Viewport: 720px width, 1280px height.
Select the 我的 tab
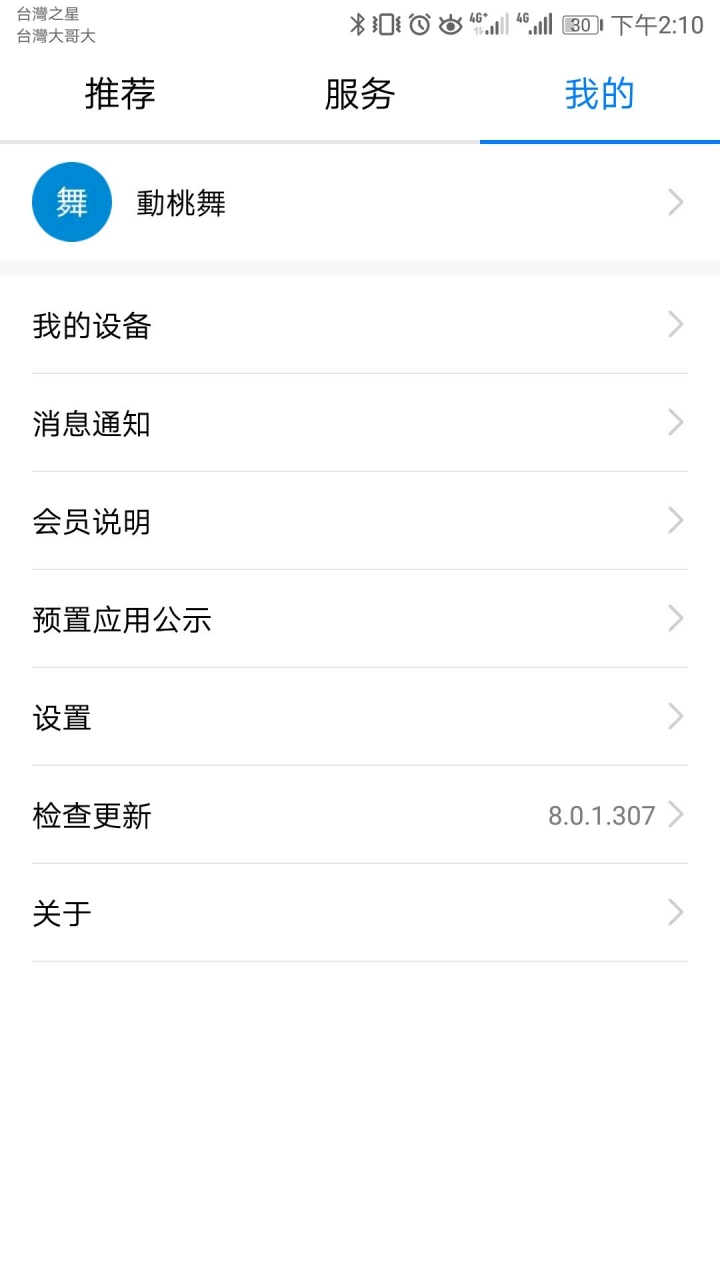point(599,95)
